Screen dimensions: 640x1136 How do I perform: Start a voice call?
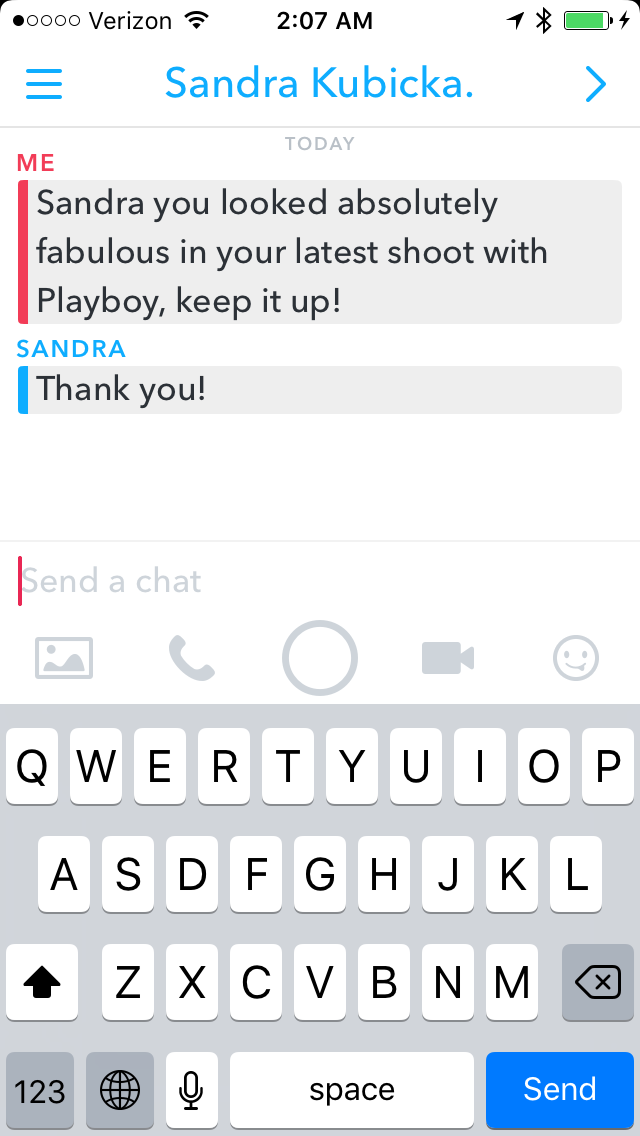191,658
